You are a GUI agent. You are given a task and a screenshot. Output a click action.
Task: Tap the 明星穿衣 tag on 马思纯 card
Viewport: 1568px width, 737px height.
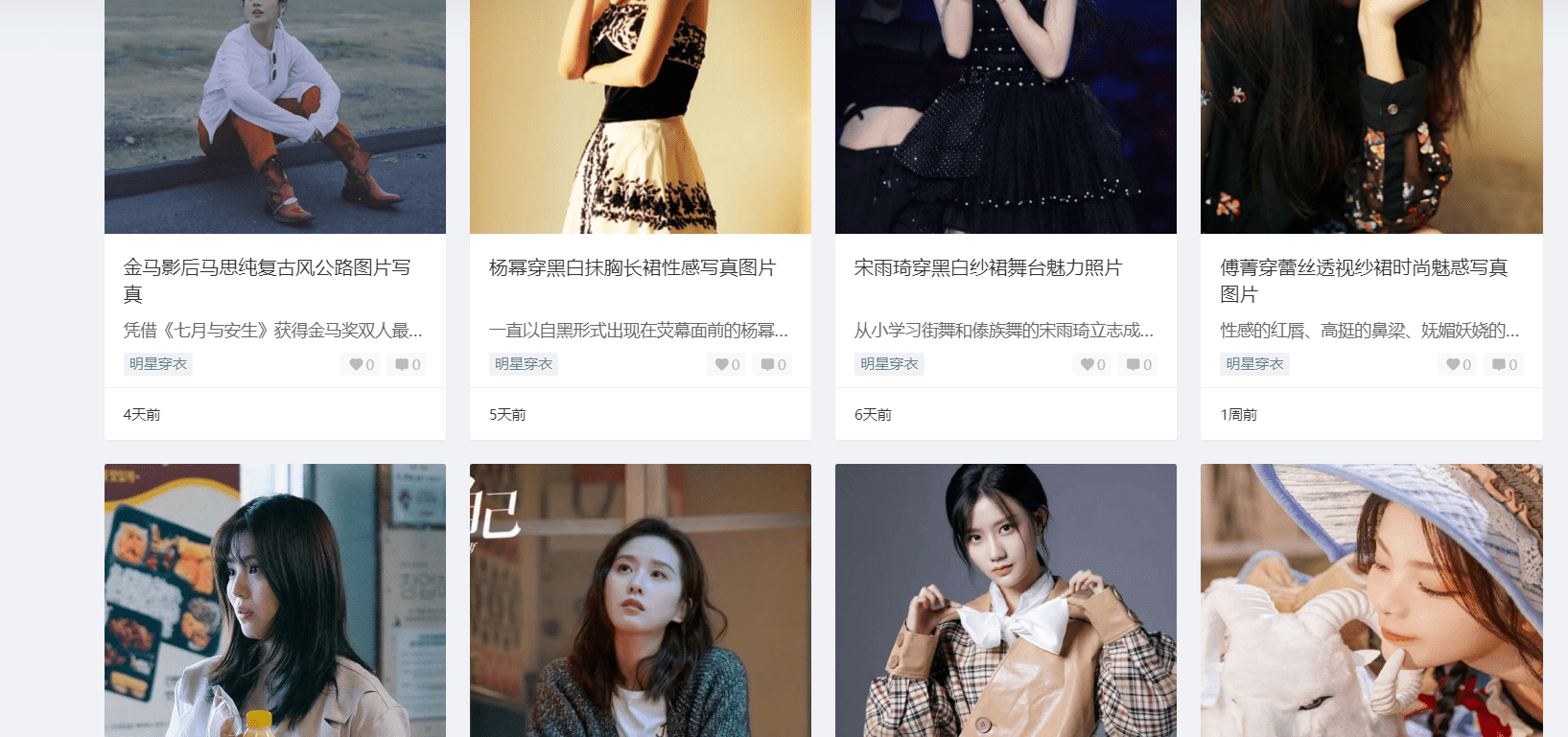point(158,364)
